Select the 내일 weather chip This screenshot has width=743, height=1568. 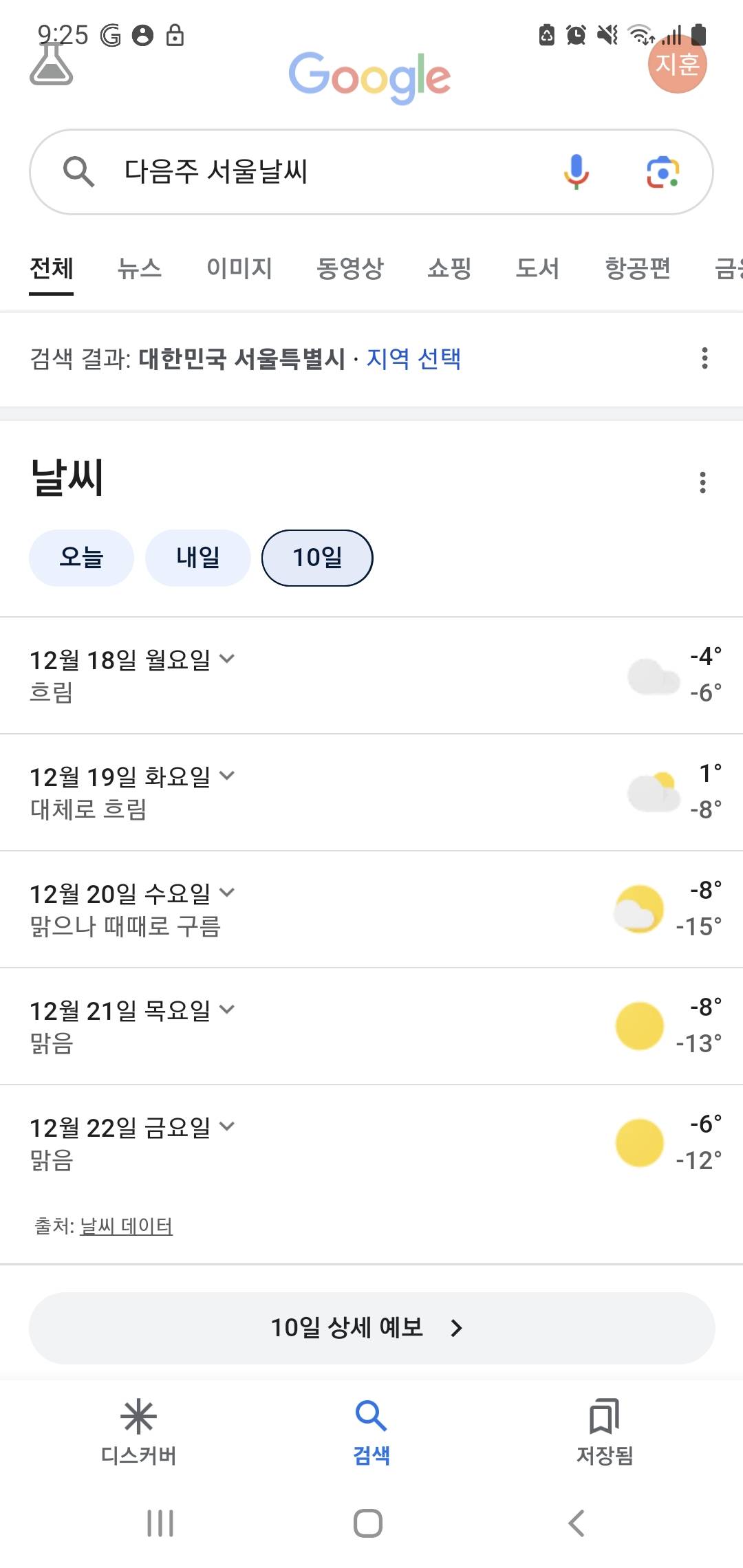point(198,558)
